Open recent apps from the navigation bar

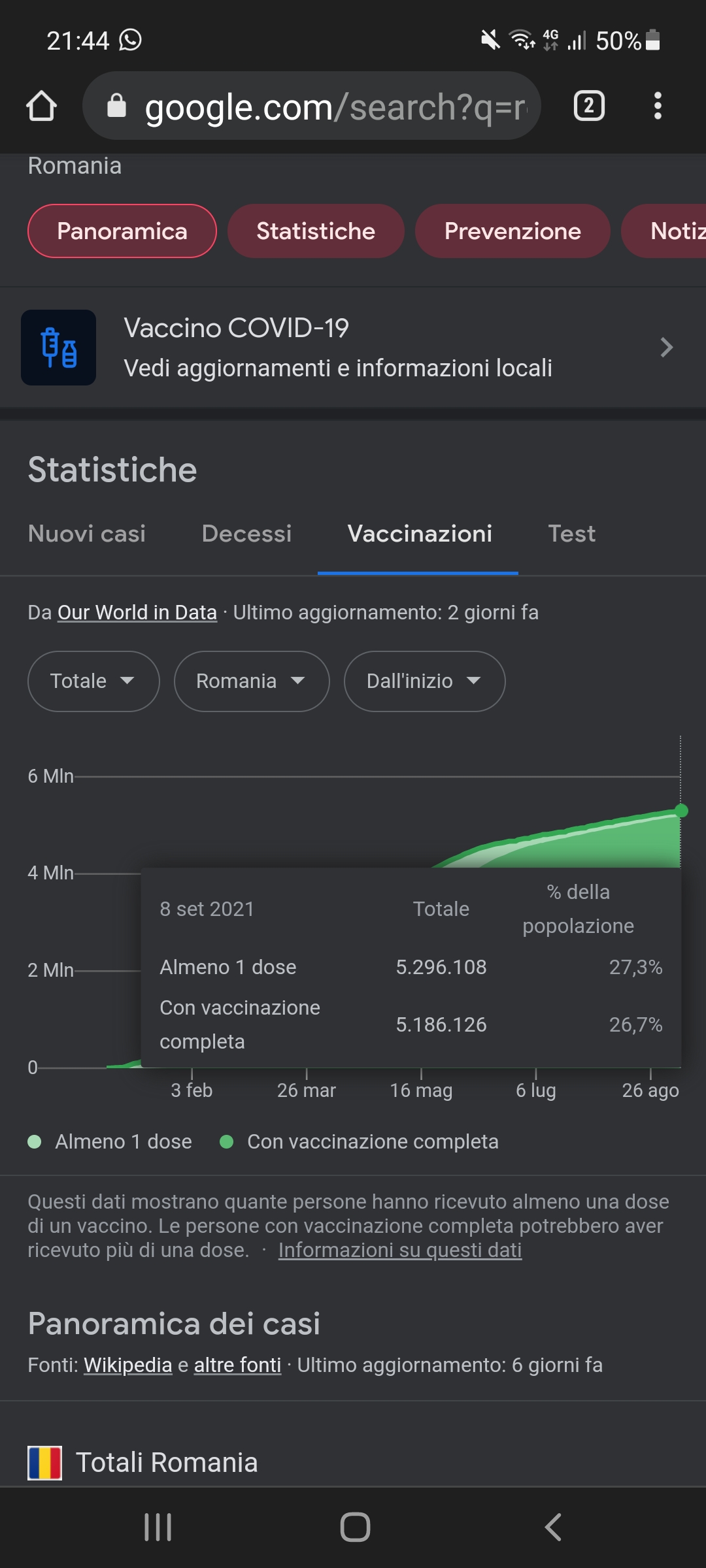(158, 1527)
